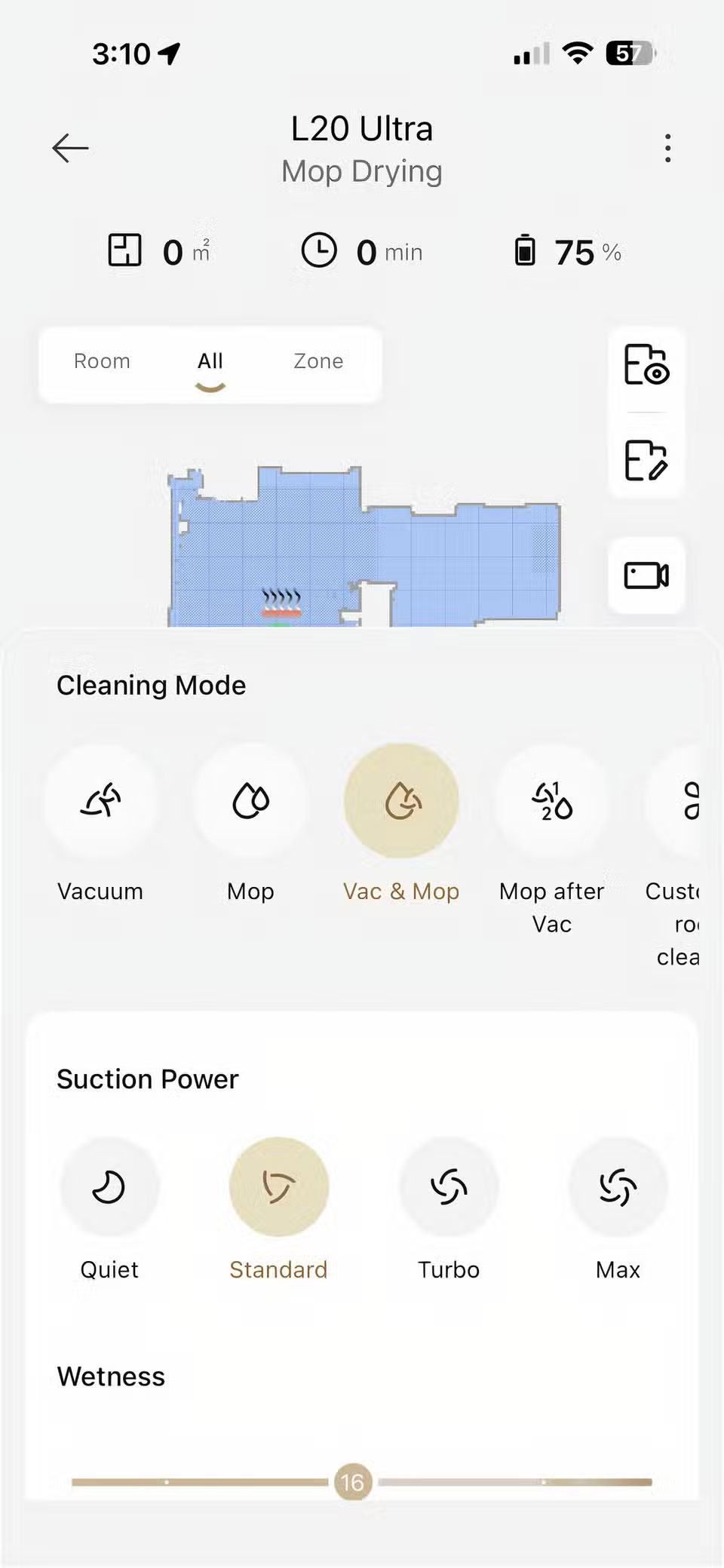Open the map editing icon

coord(646,463)
